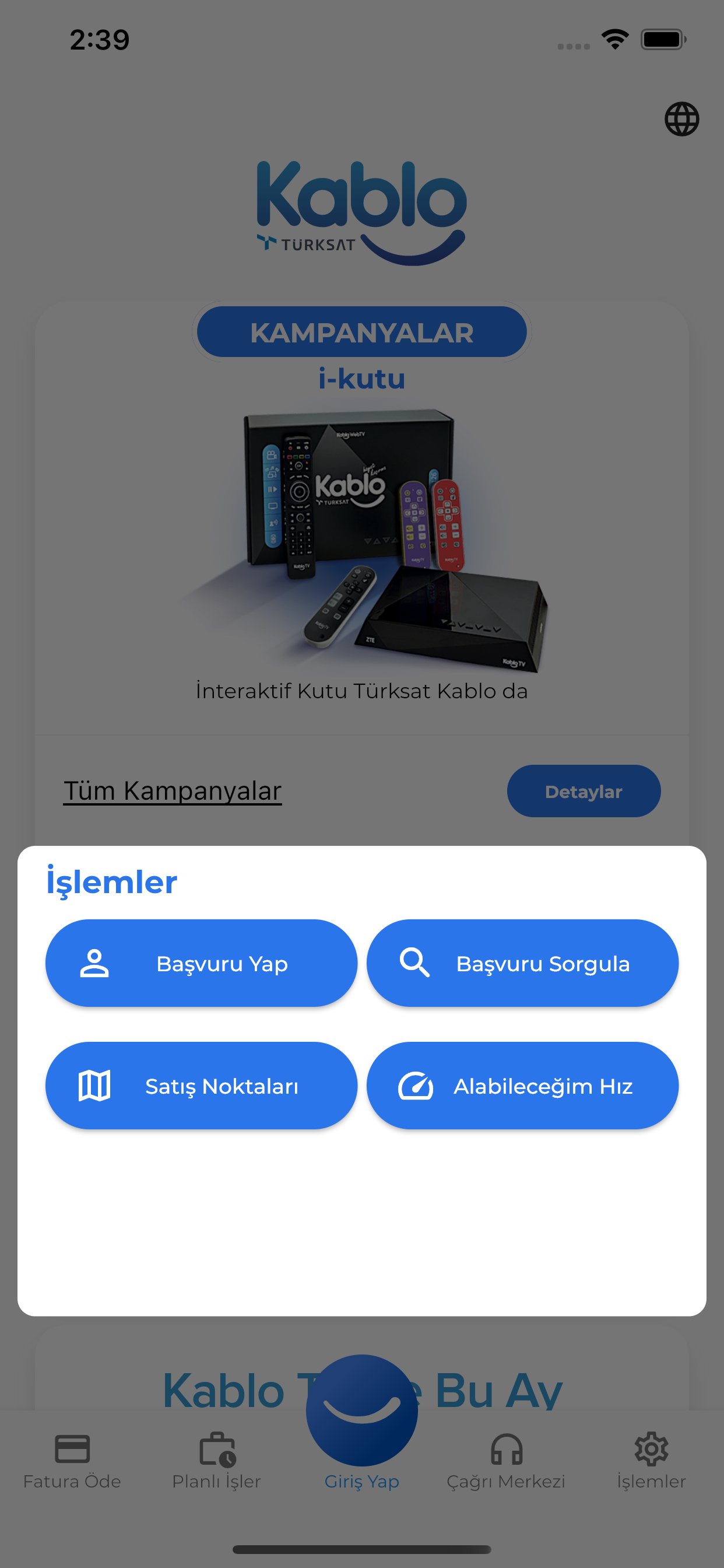Go to the Planlı İşler tab

click(217, 1461)
